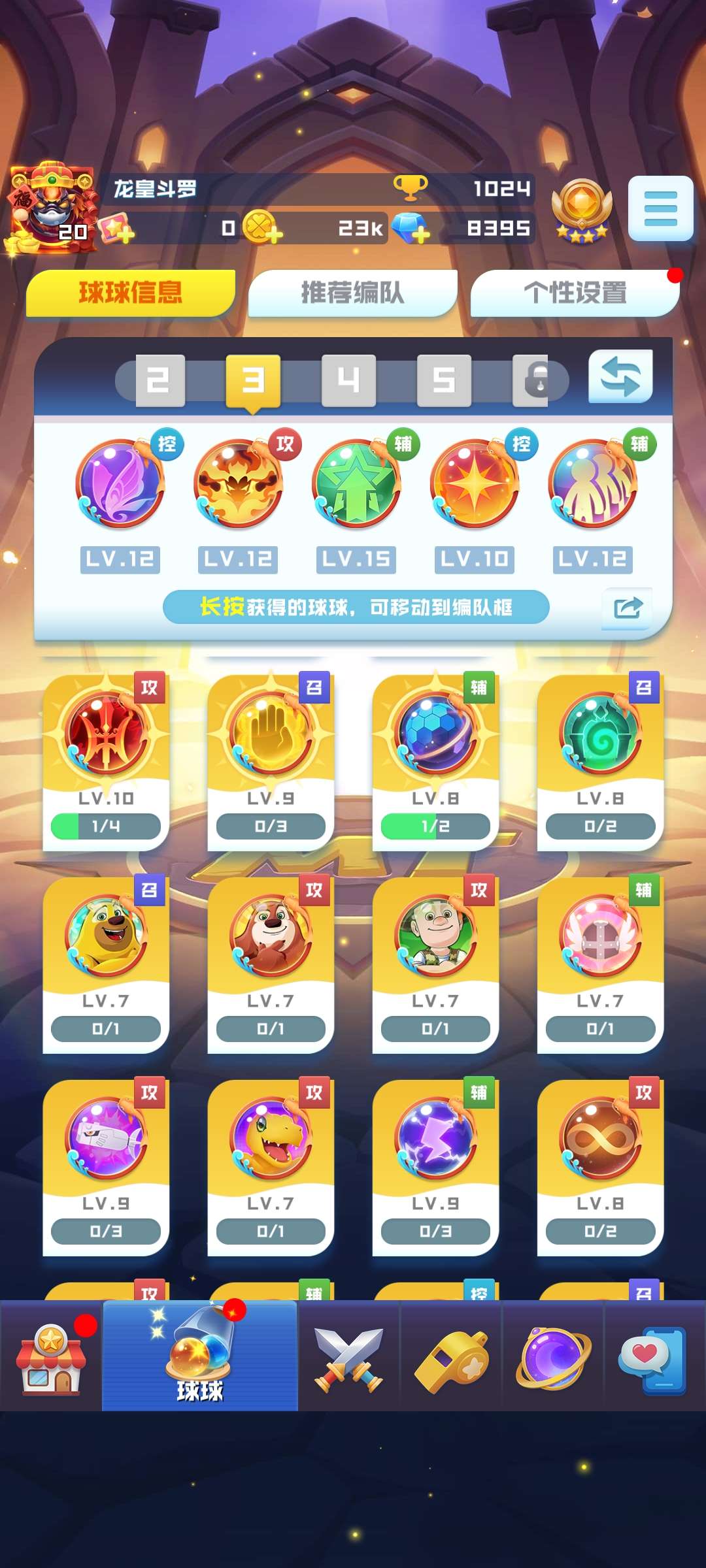Tap the blue swap arrows button

[620, 377]
